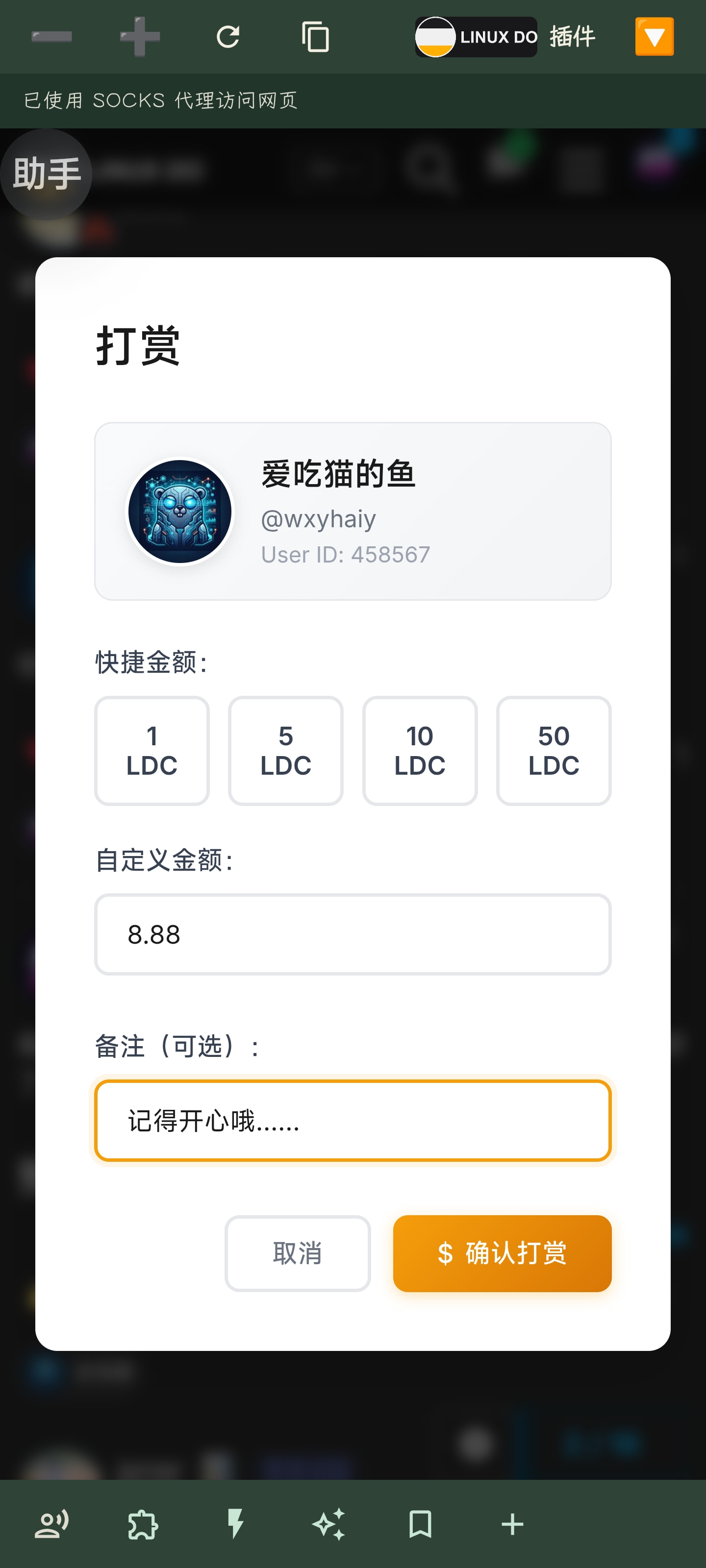Tap the plus zoom-in icon at the top
Viewport: 706px width, 1568px height.
click(140, 37)
